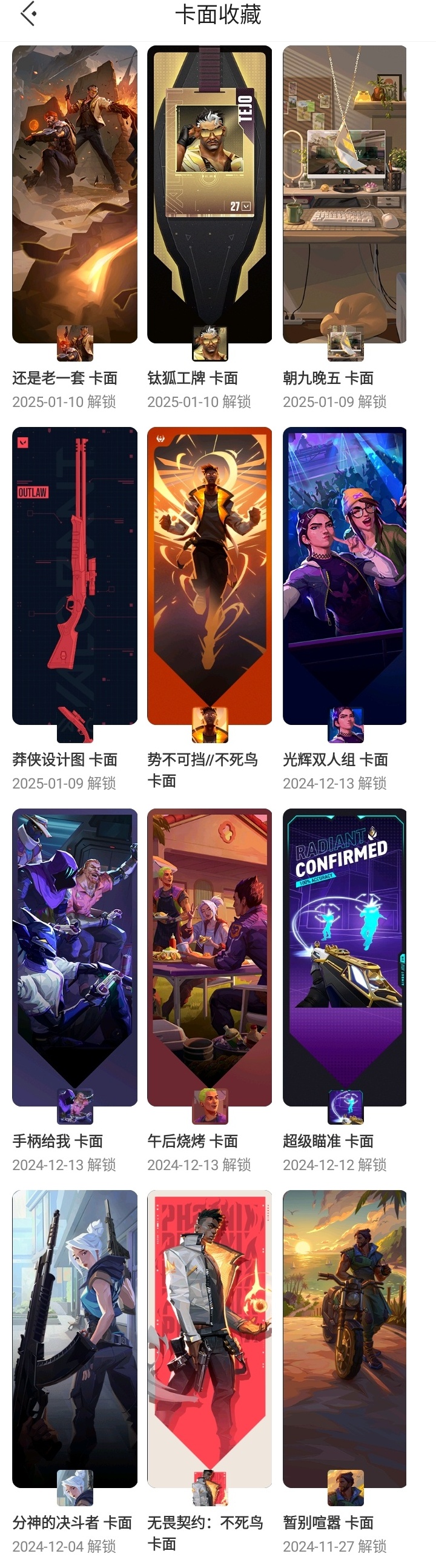View the 分神的决斗者 卡面 card
The image size is (436, 1568).
click(x=74, y=1338)
